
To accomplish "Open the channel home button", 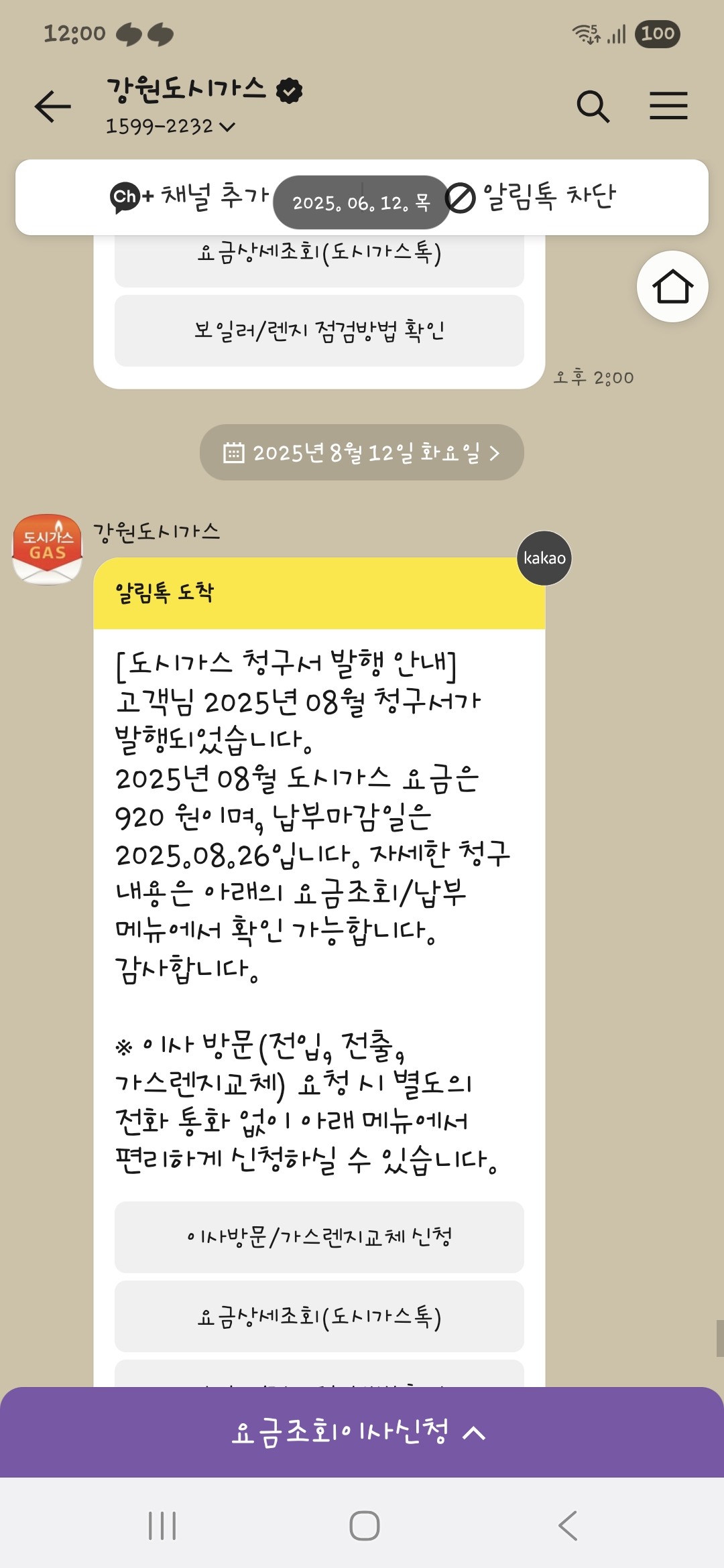I will pos(672,287).
